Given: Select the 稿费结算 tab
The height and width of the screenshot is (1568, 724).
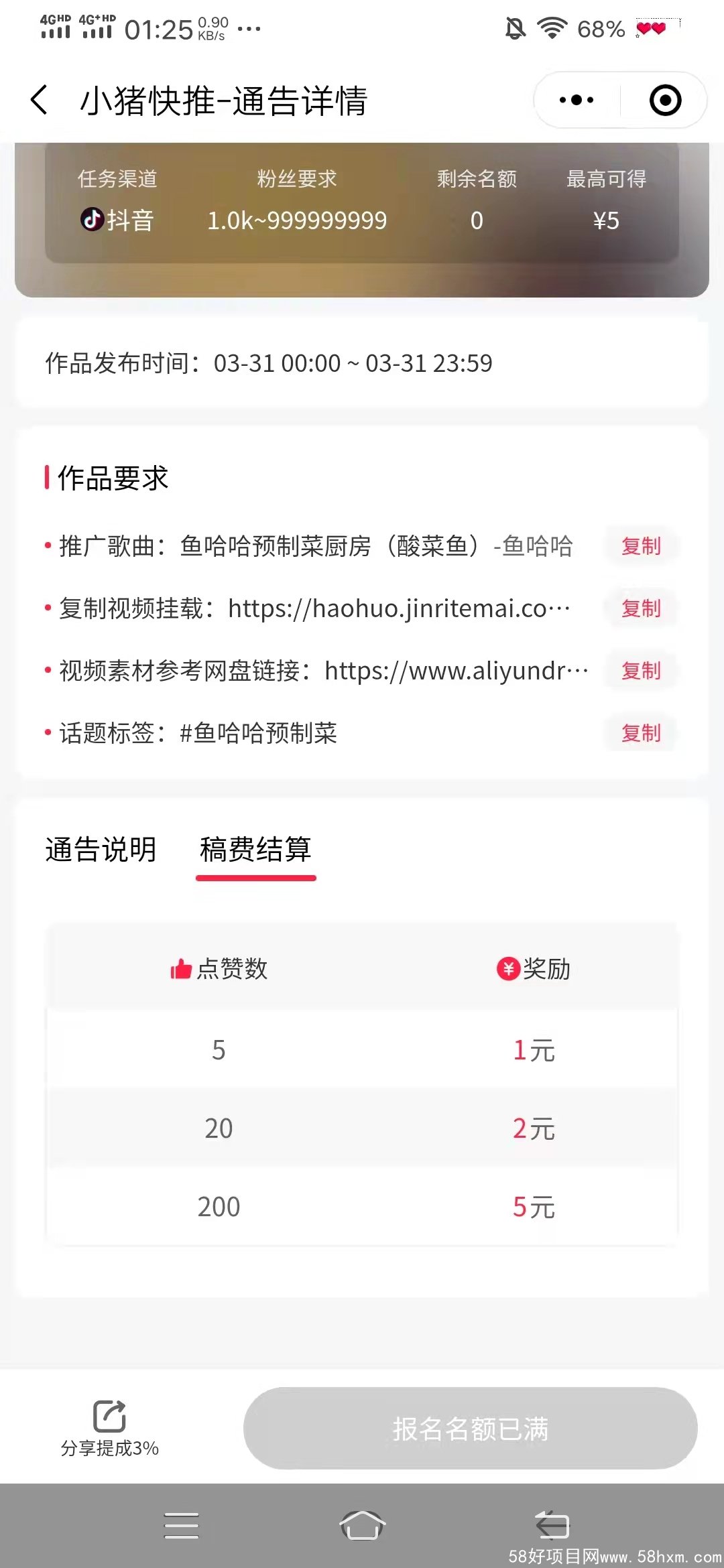Looking at the screenshot, I should [x=255, y=850].
